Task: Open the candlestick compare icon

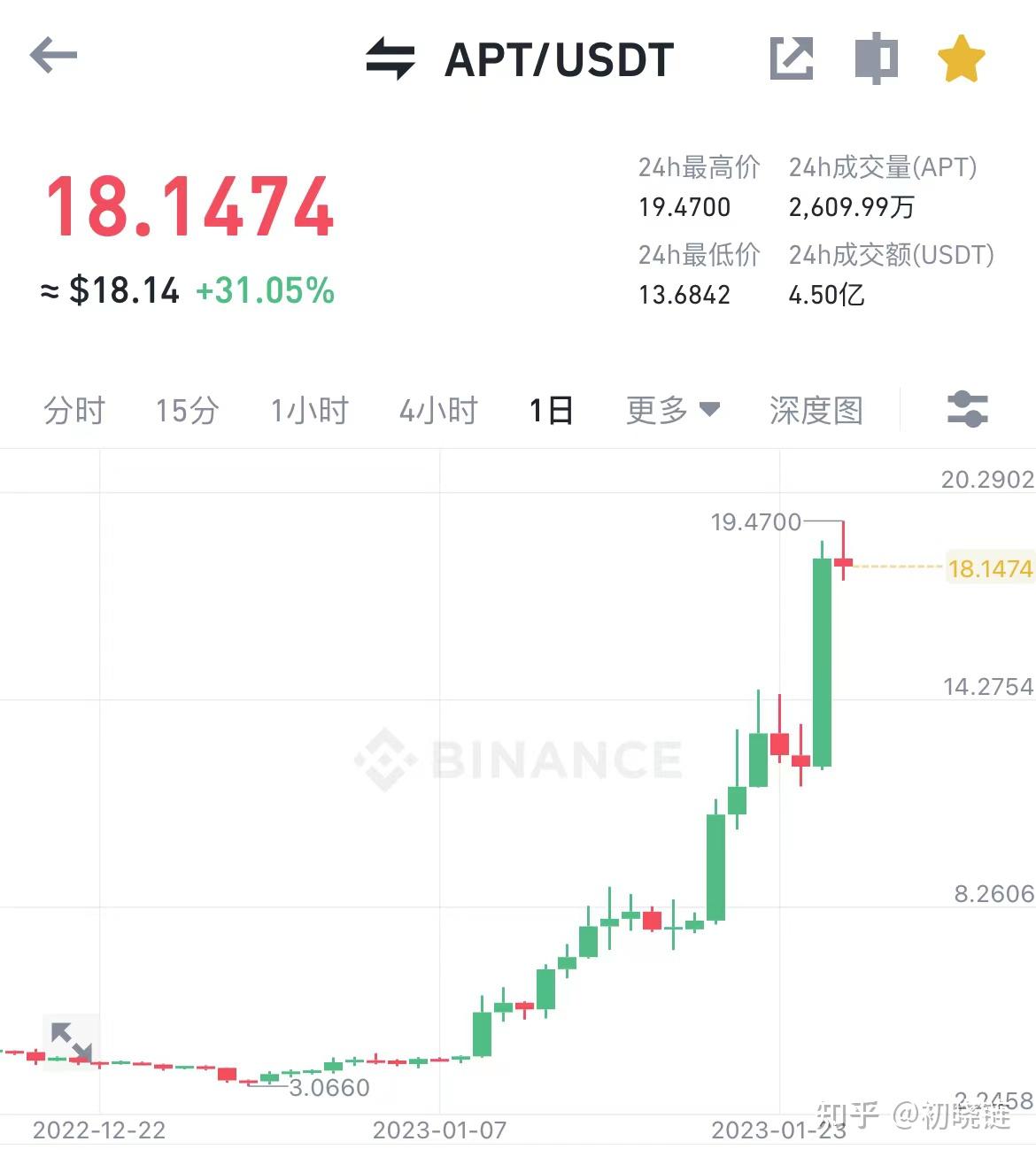Action: (876, 58)
